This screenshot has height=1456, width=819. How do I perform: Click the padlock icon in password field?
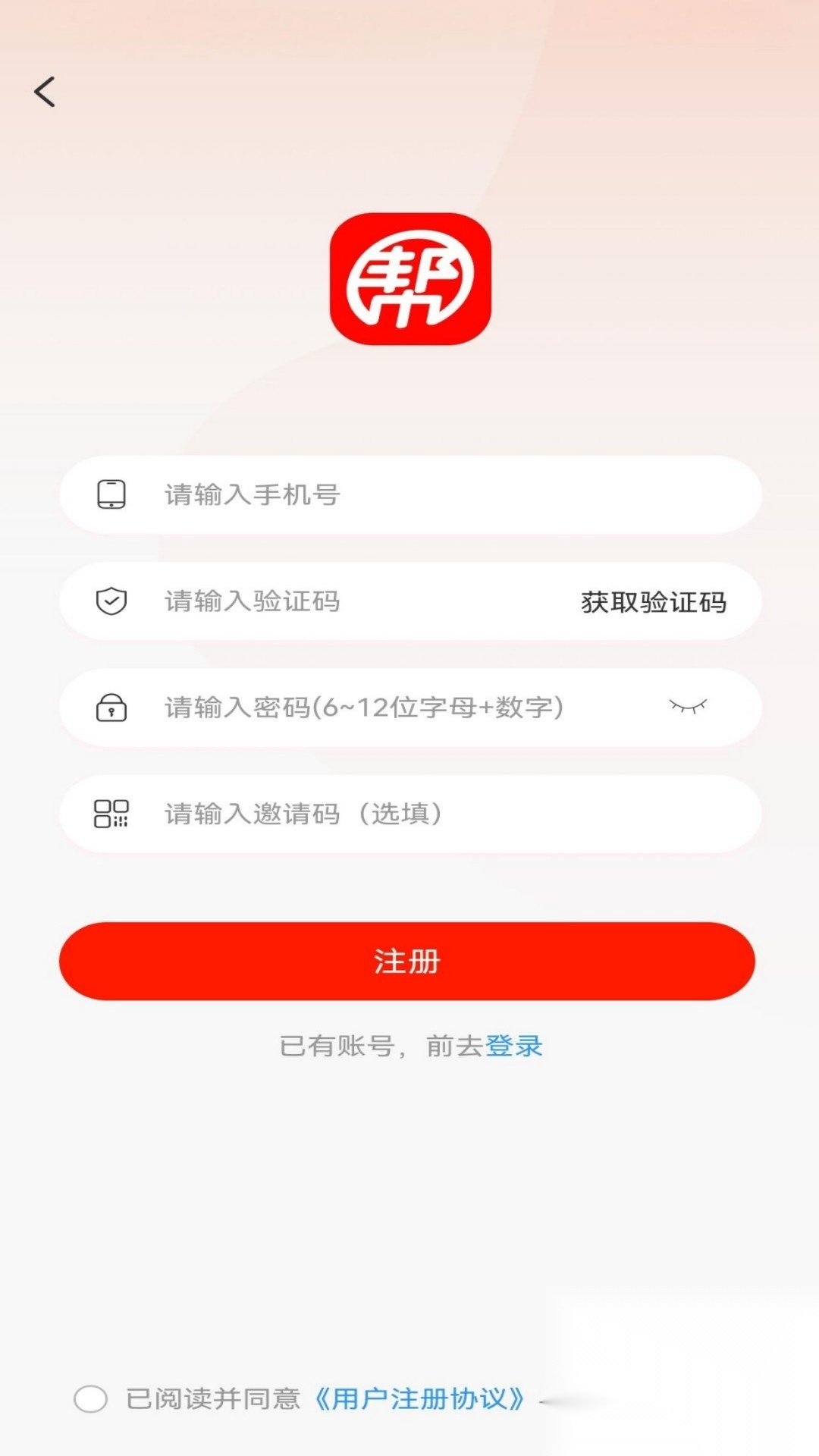pos(112,708)
